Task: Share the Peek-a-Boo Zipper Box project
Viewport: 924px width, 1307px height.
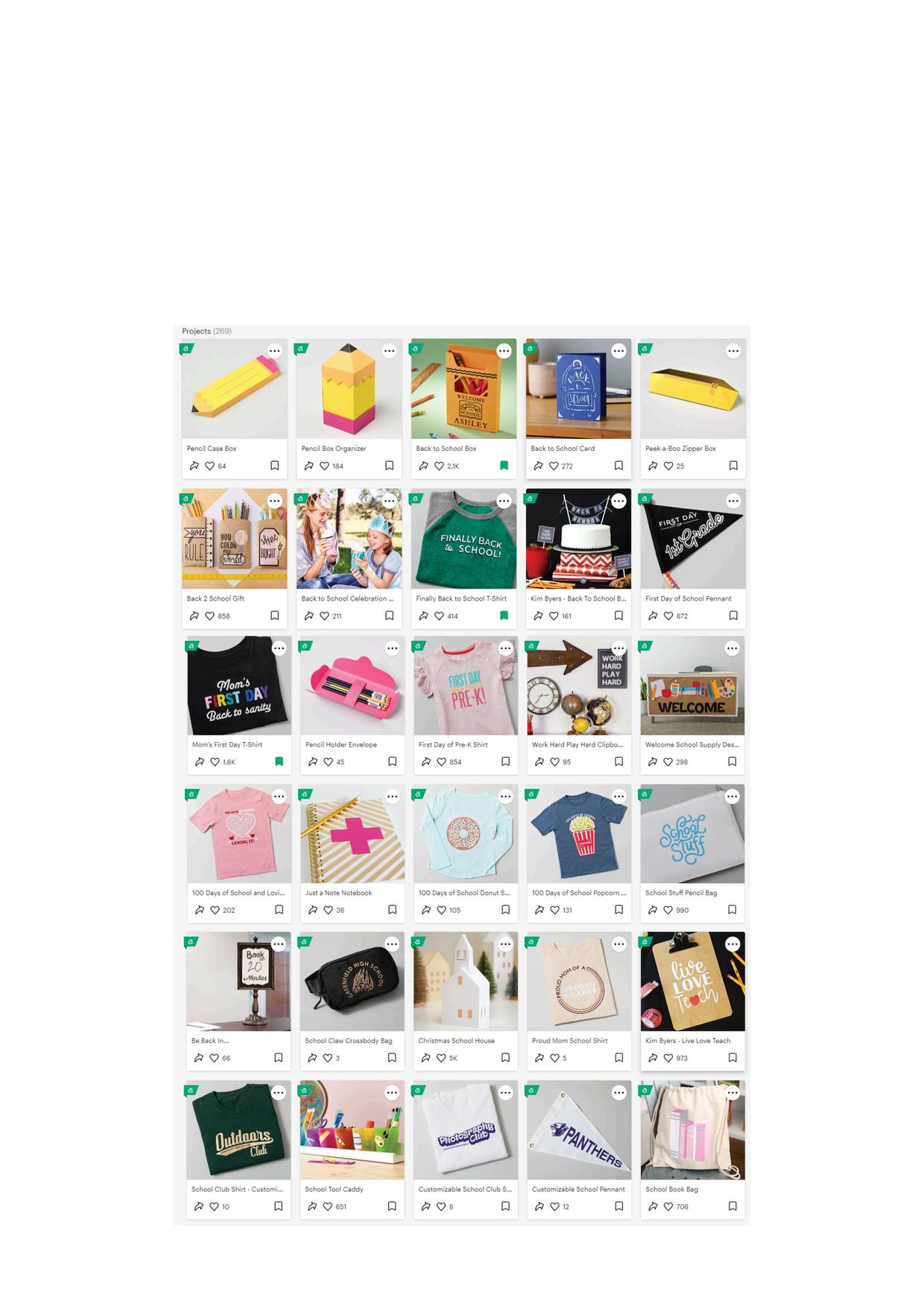Action: (x=652, y=466)
